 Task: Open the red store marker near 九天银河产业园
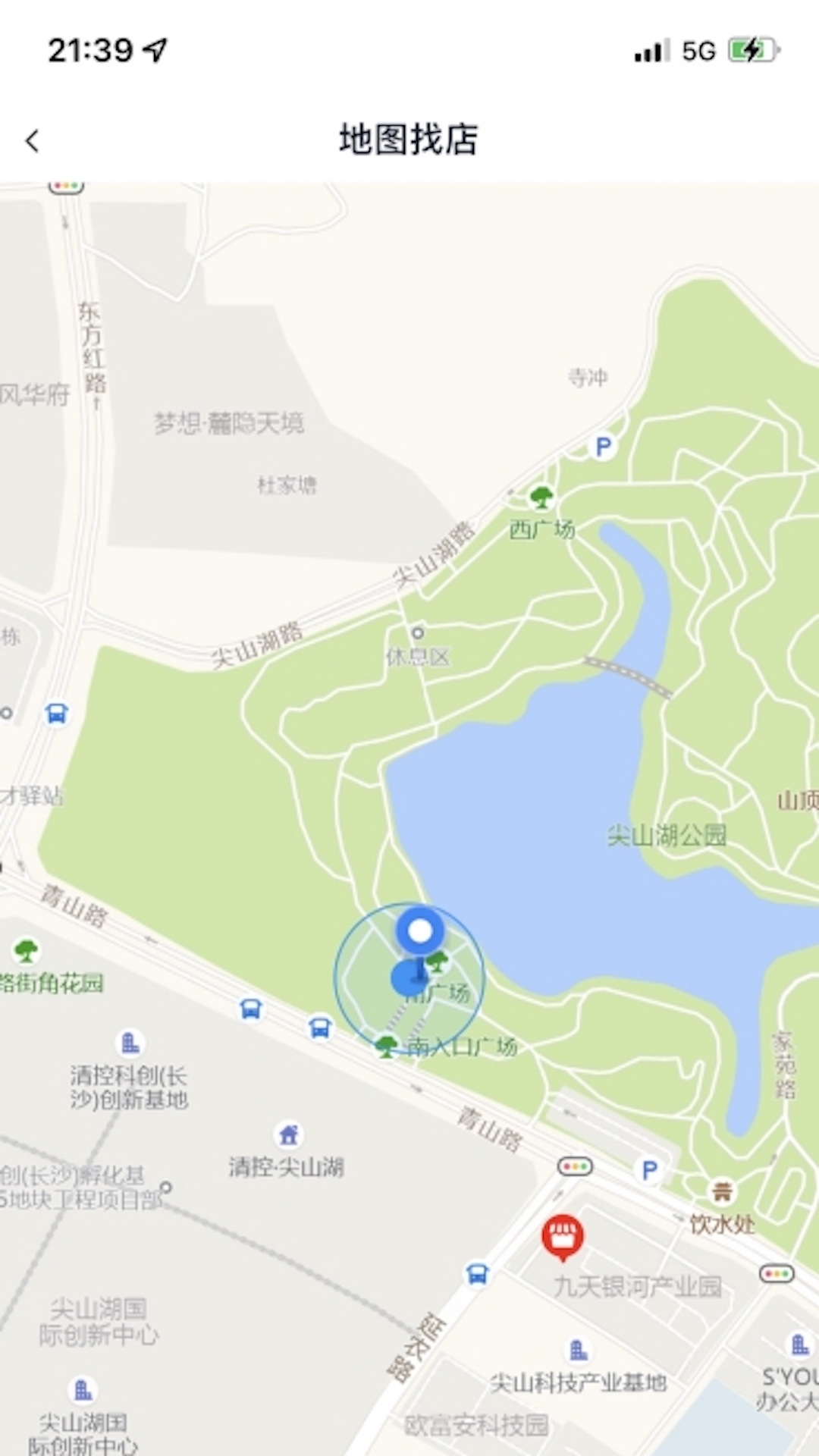562,1236
